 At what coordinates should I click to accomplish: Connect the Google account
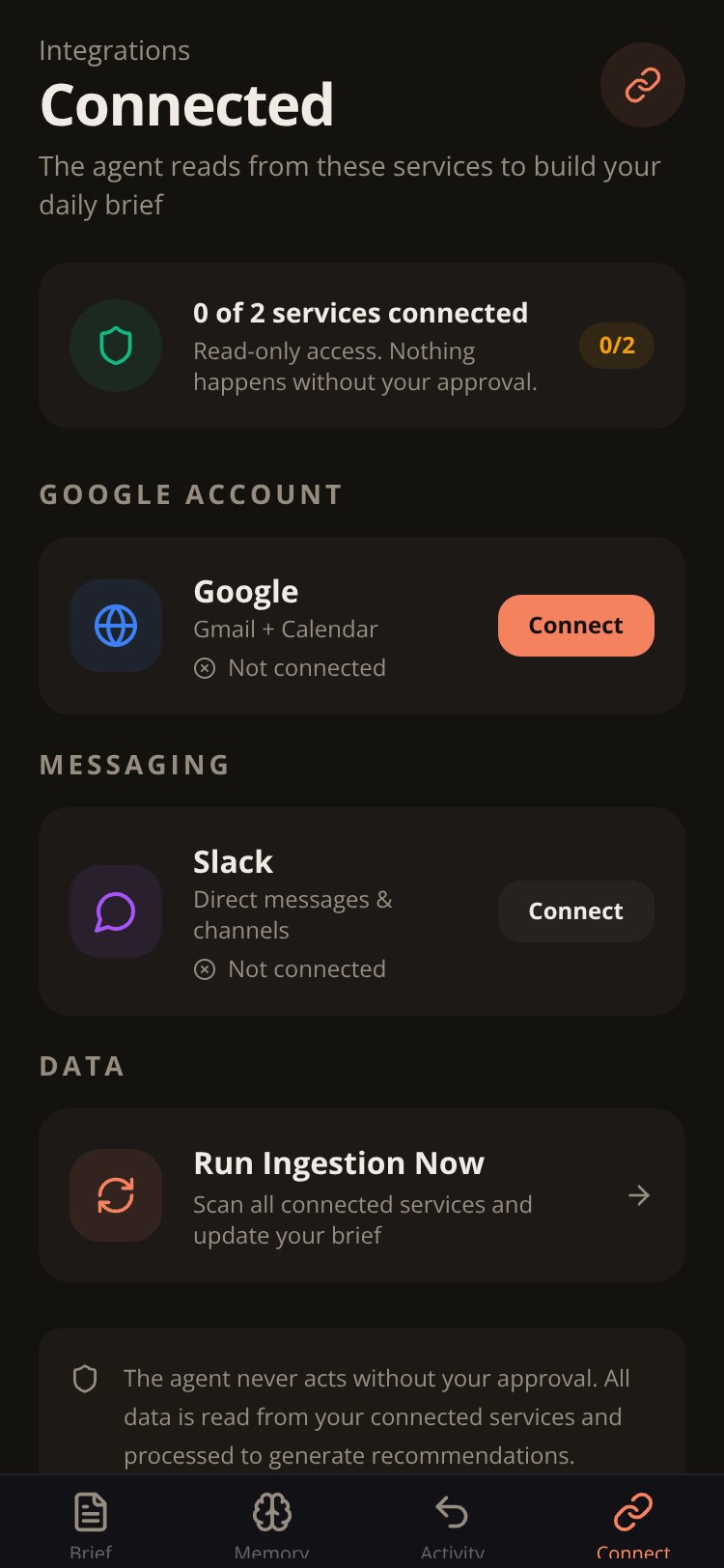(x=575, y=626)
